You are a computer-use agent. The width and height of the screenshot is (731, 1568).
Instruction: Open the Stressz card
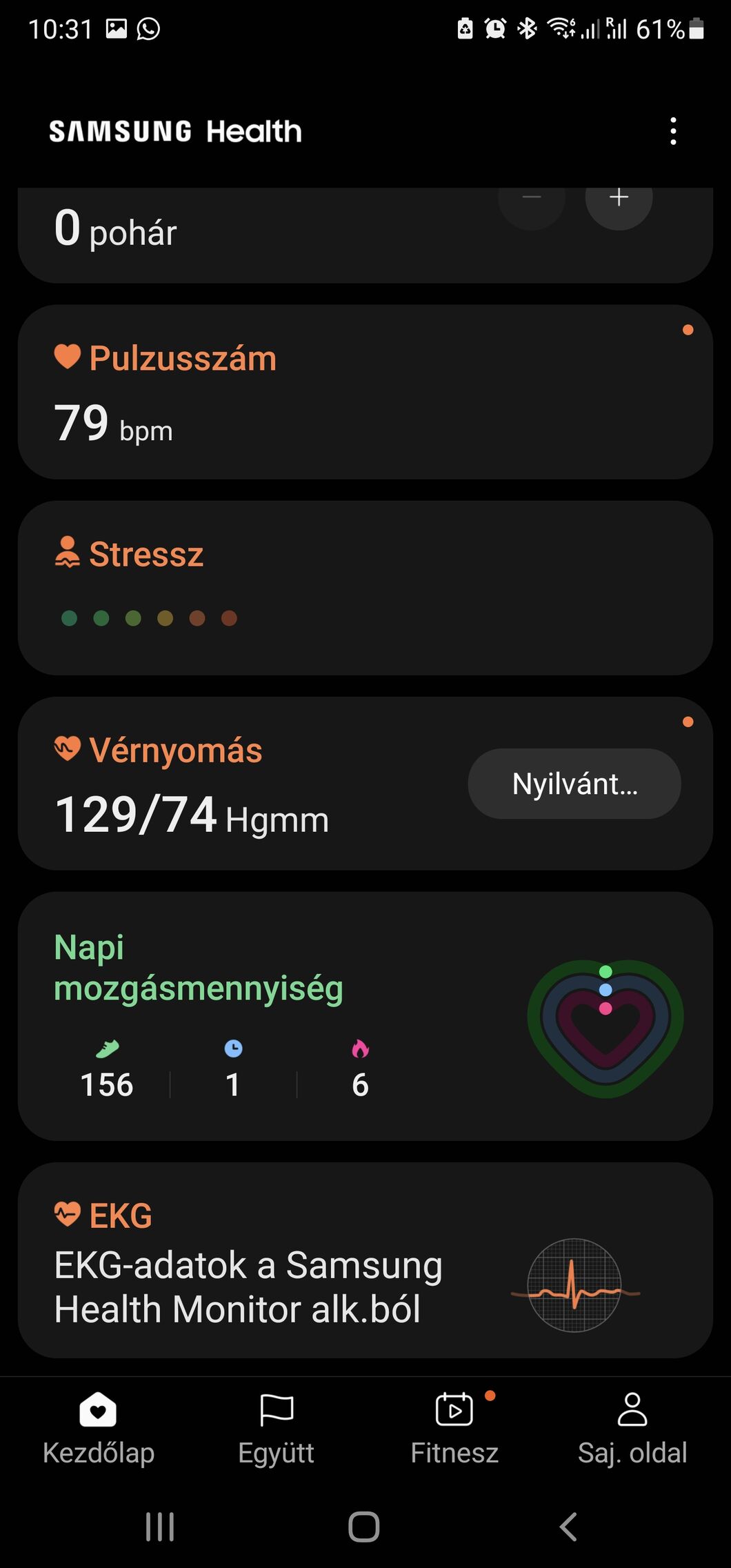[365, 588]
